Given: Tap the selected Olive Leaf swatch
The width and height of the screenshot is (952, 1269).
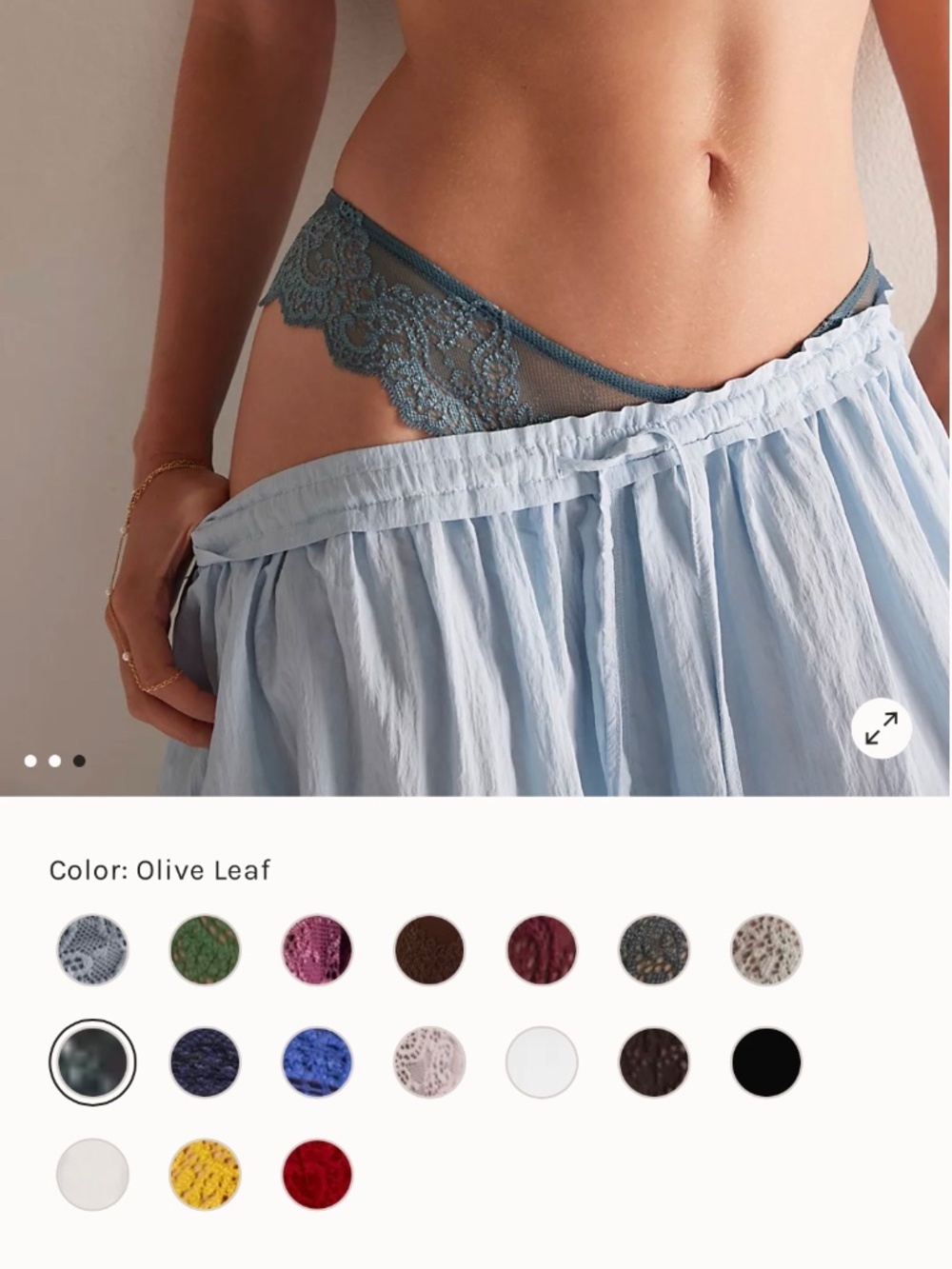Looking at the screenshot, I should (92, 1061).
